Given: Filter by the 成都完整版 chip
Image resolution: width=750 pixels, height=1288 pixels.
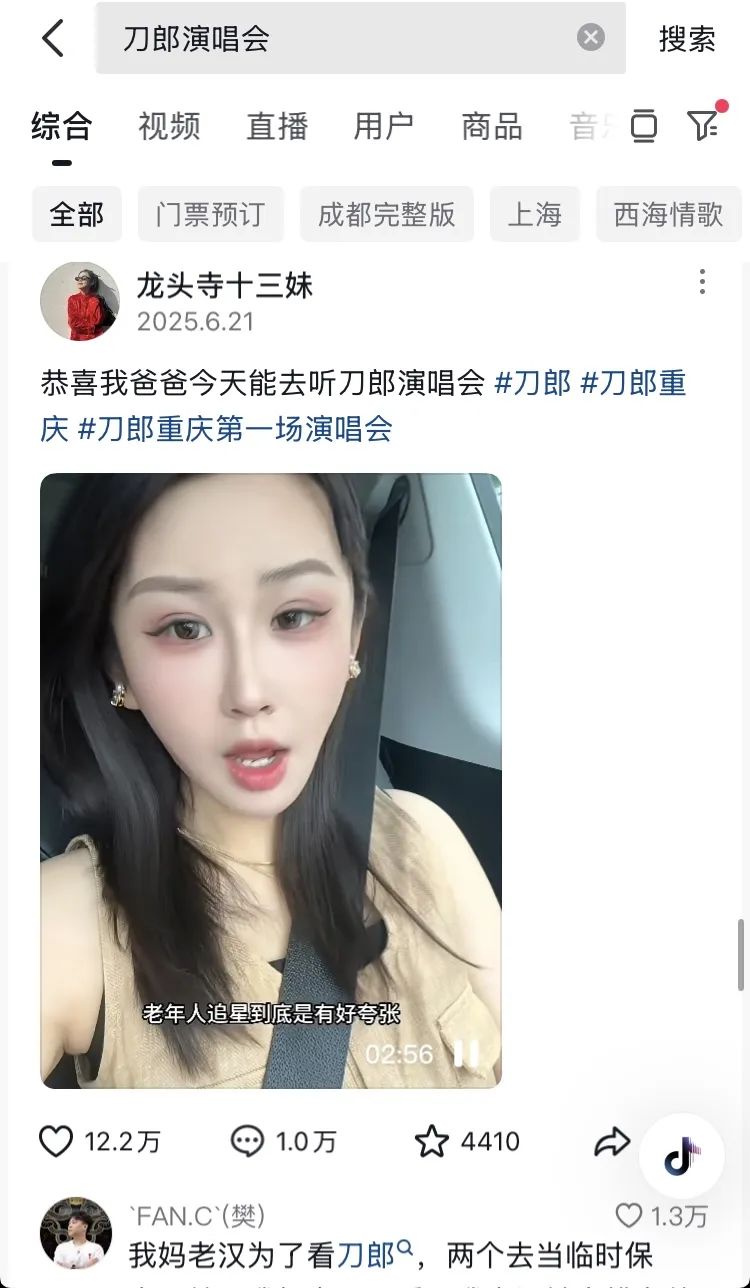Looking at the screenshot, I should coord(386,214).
